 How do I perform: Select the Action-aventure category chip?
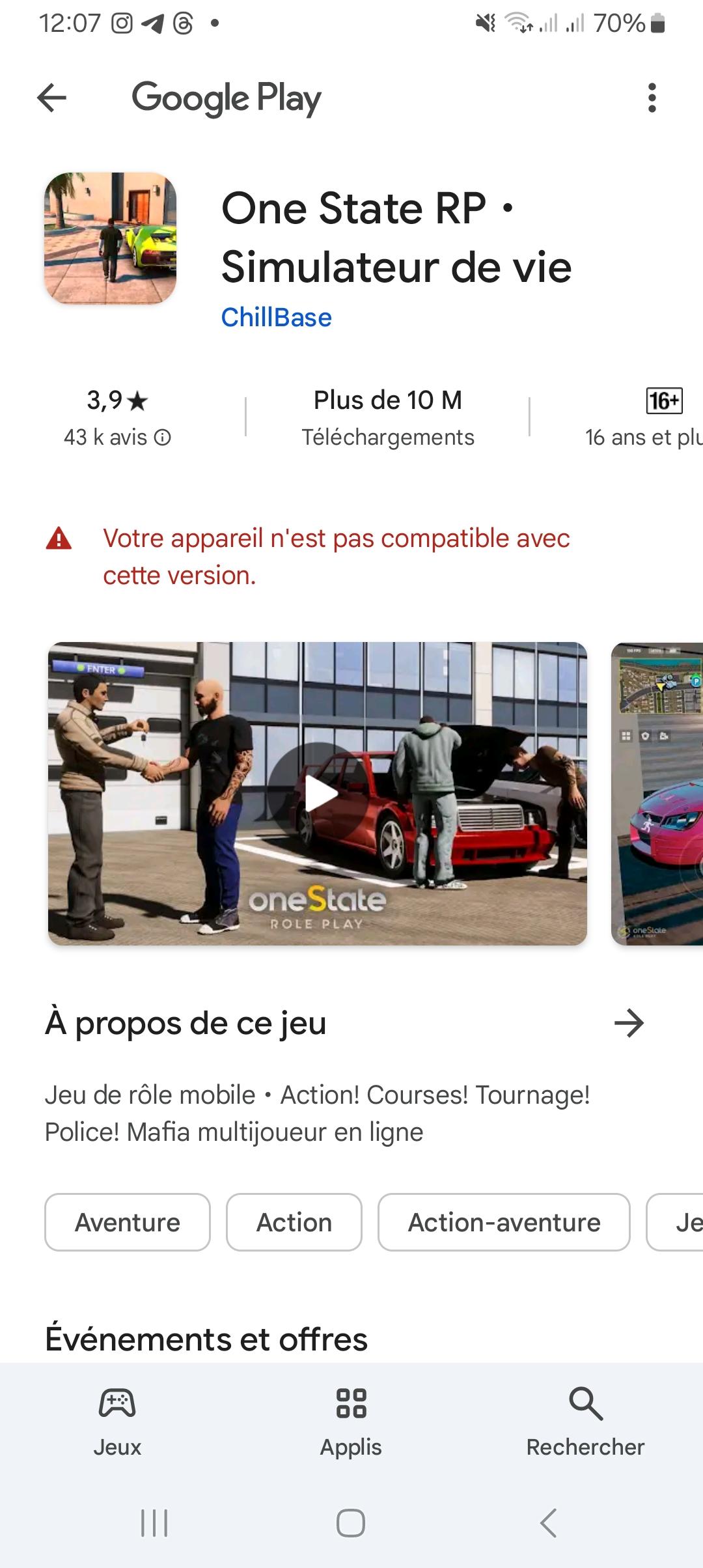[504, 1222]
